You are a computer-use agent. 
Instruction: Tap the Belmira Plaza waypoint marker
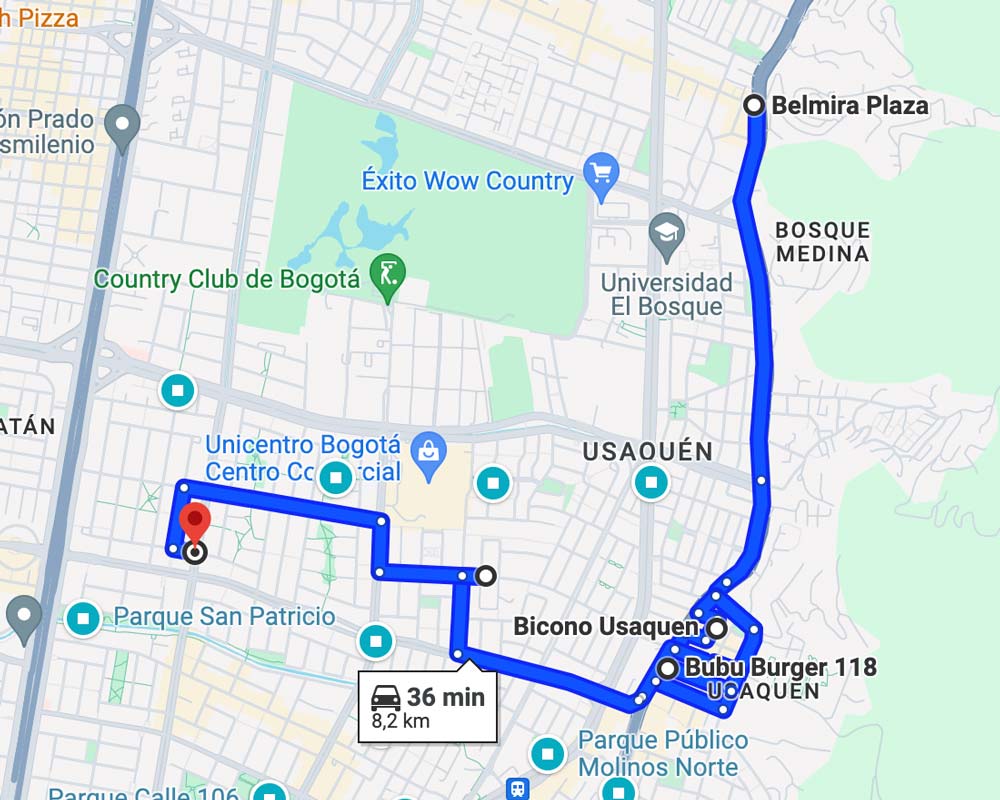755,105
